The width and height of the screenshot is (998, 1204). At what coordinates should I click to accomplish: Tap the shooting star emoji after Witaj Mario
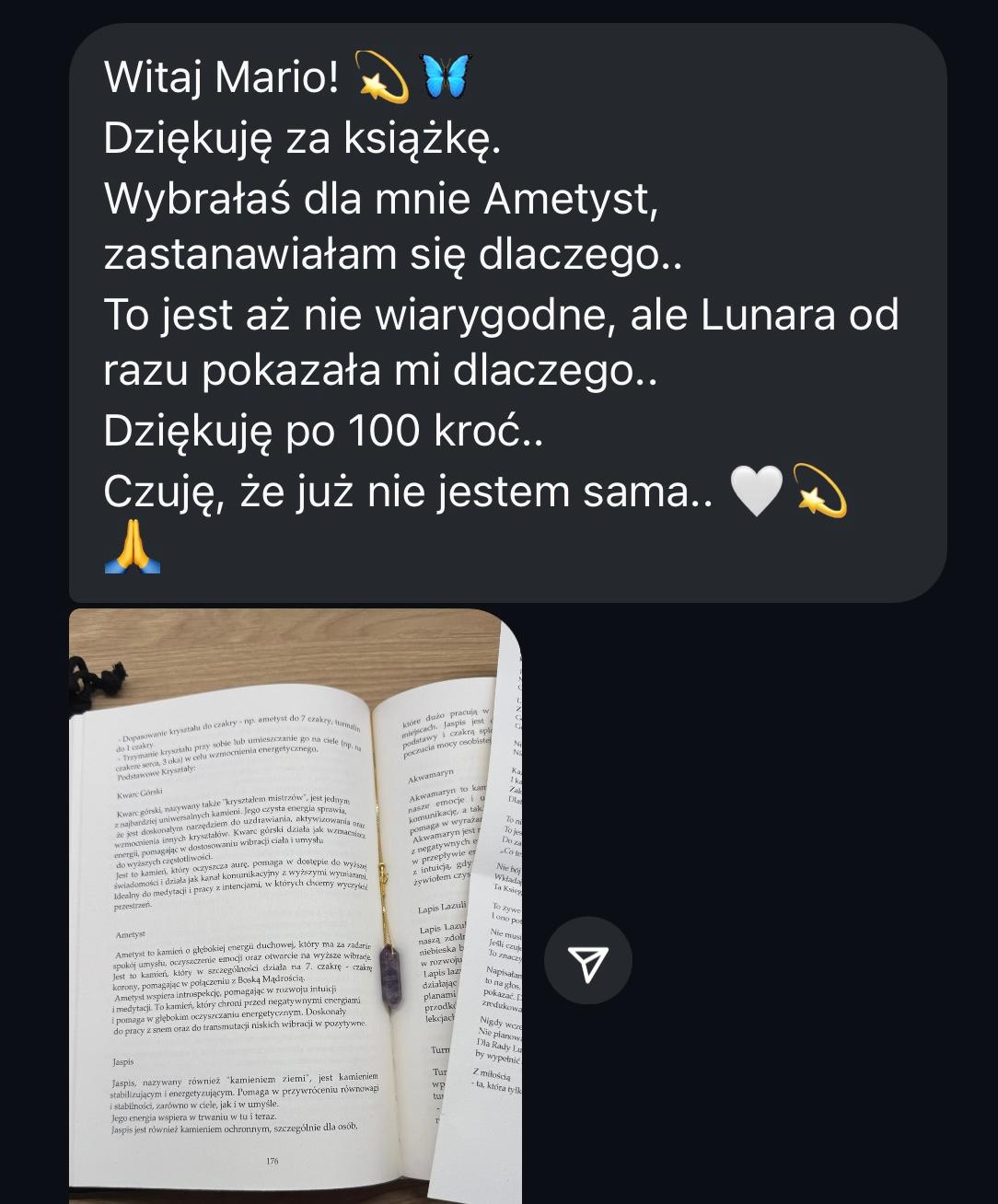[x=383, y=78]
